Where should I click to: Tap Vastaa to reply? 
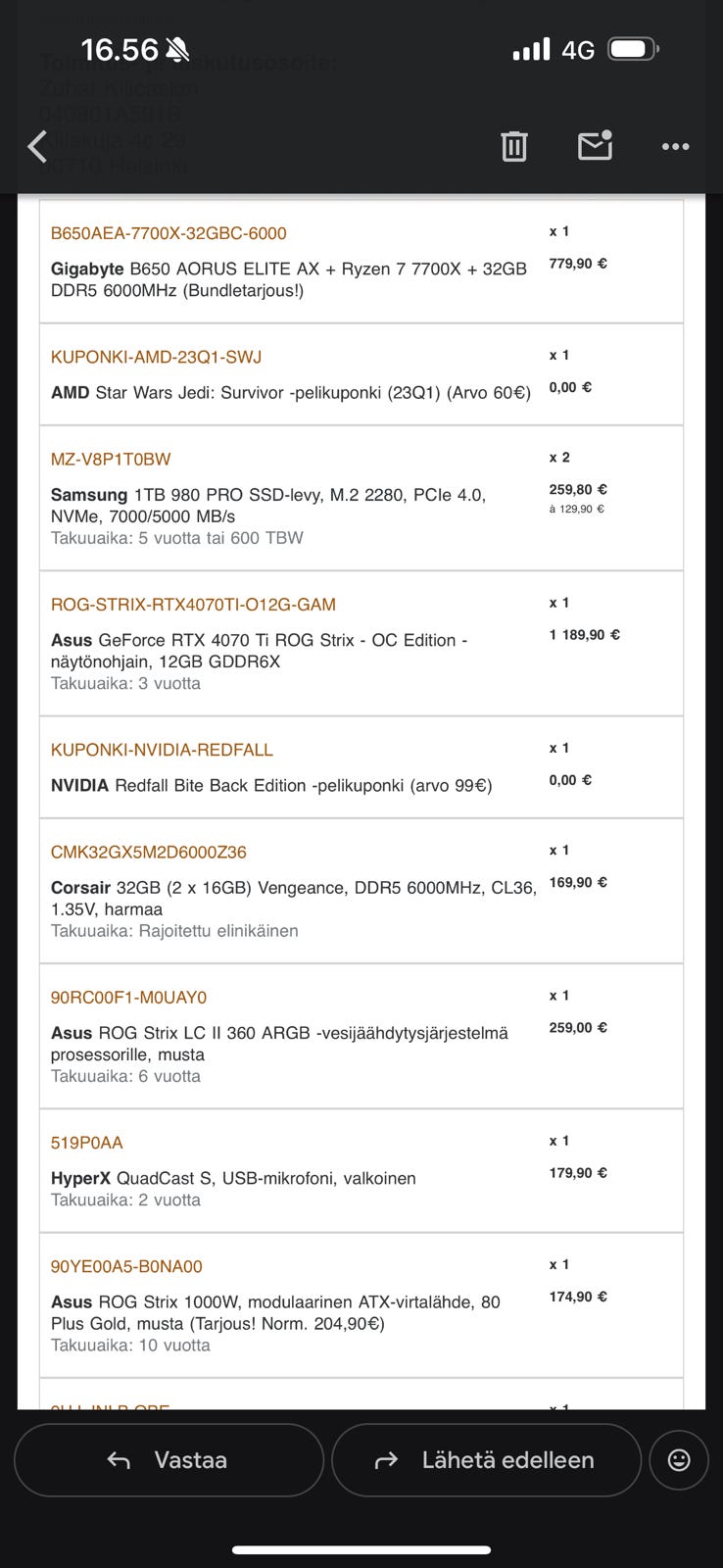coord(169,1460)
